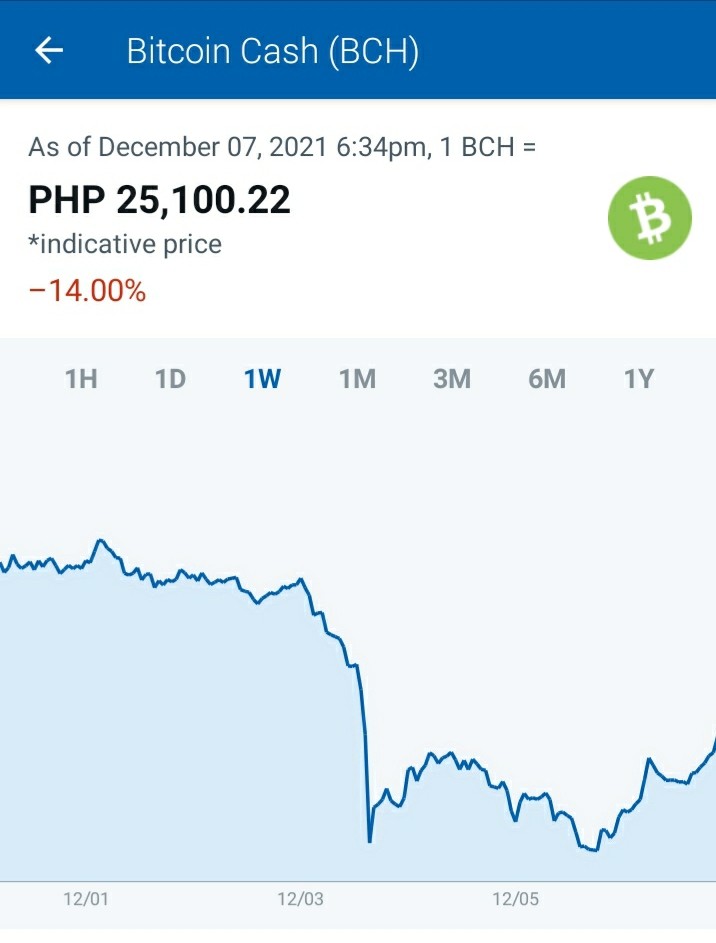The height and width of the screenshot is (943, 716).
Task: Open the 1Y chart view
Action: coord(639,379)
